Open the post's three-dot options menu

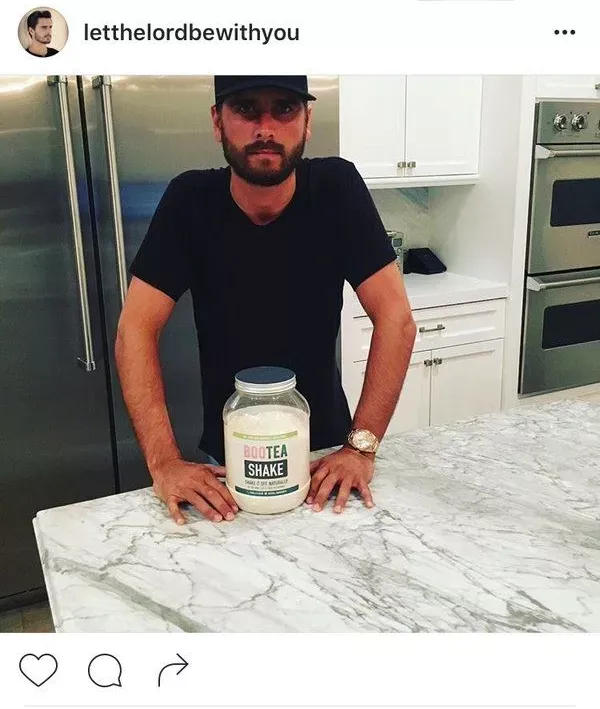click(564, 33)
